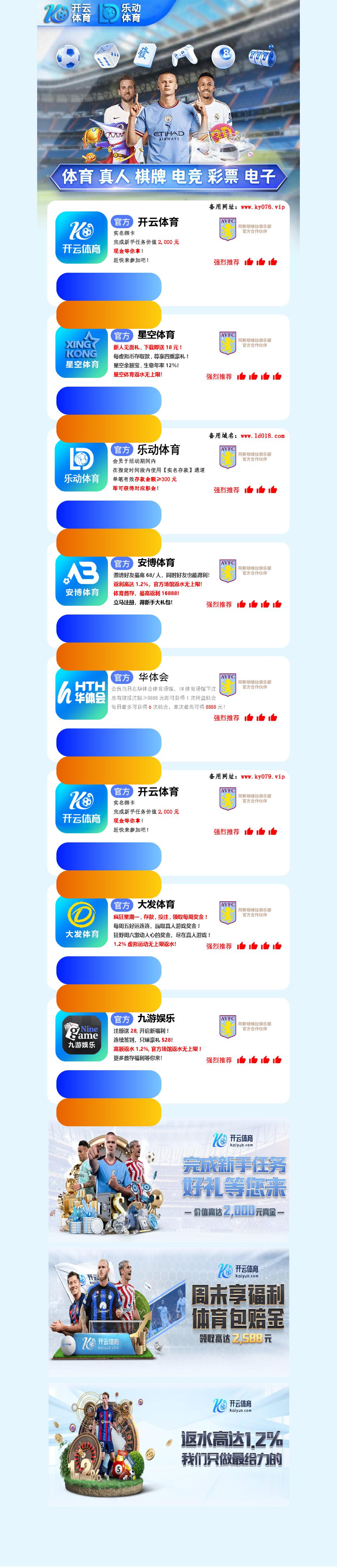Open the 完成新手任务 好礼等您来 banner
Image resolution: width=337 pixels, height=1568 pixels.
click(x=168, y=1177)
